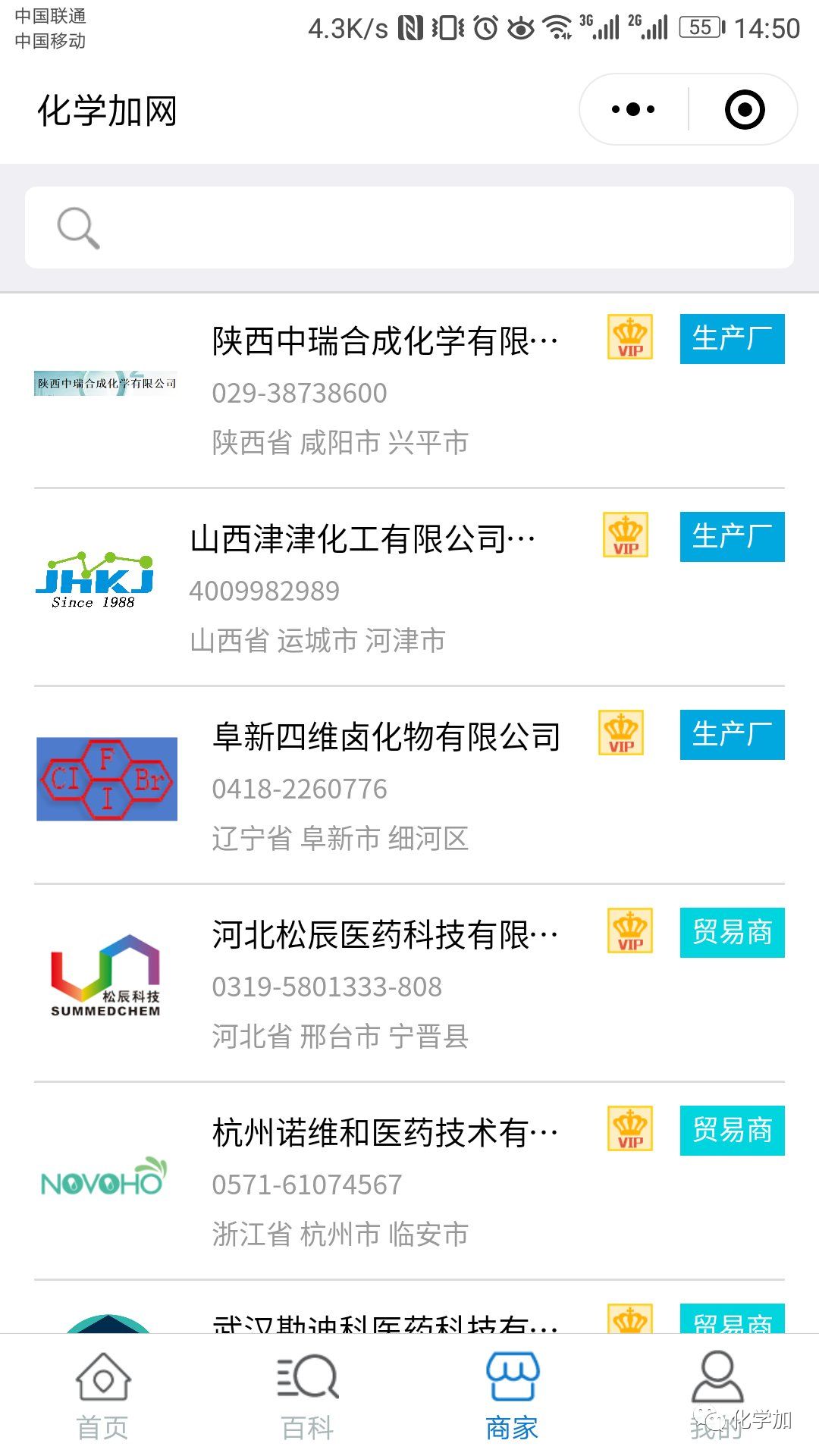Viewport: 819px width, 1456px height.
Task: Close the mini program via circle button
Action: click(x=745, y=109)
